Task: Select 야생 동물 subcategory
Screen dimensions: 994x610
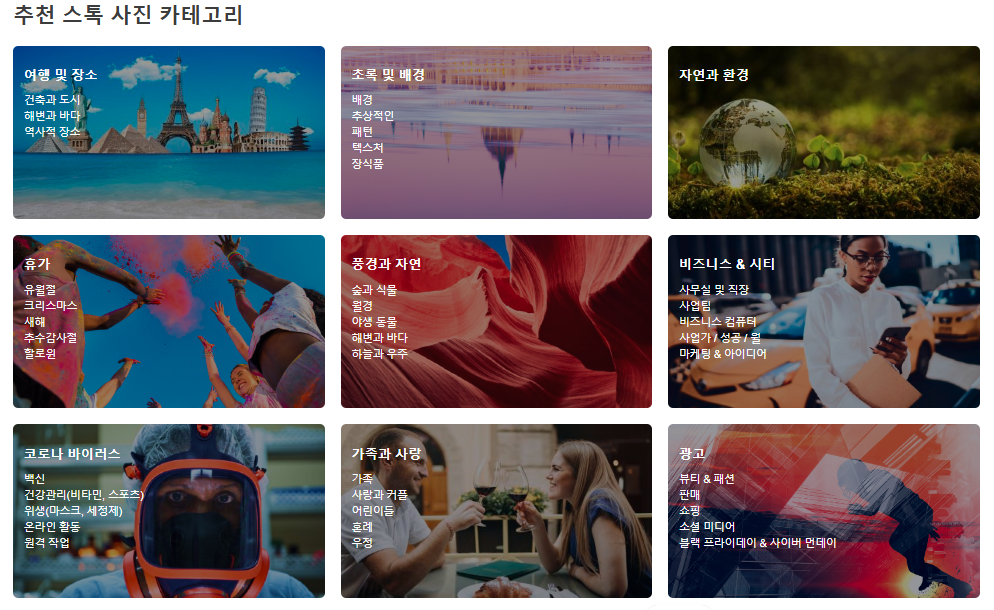Action: [x=374, y=321]
